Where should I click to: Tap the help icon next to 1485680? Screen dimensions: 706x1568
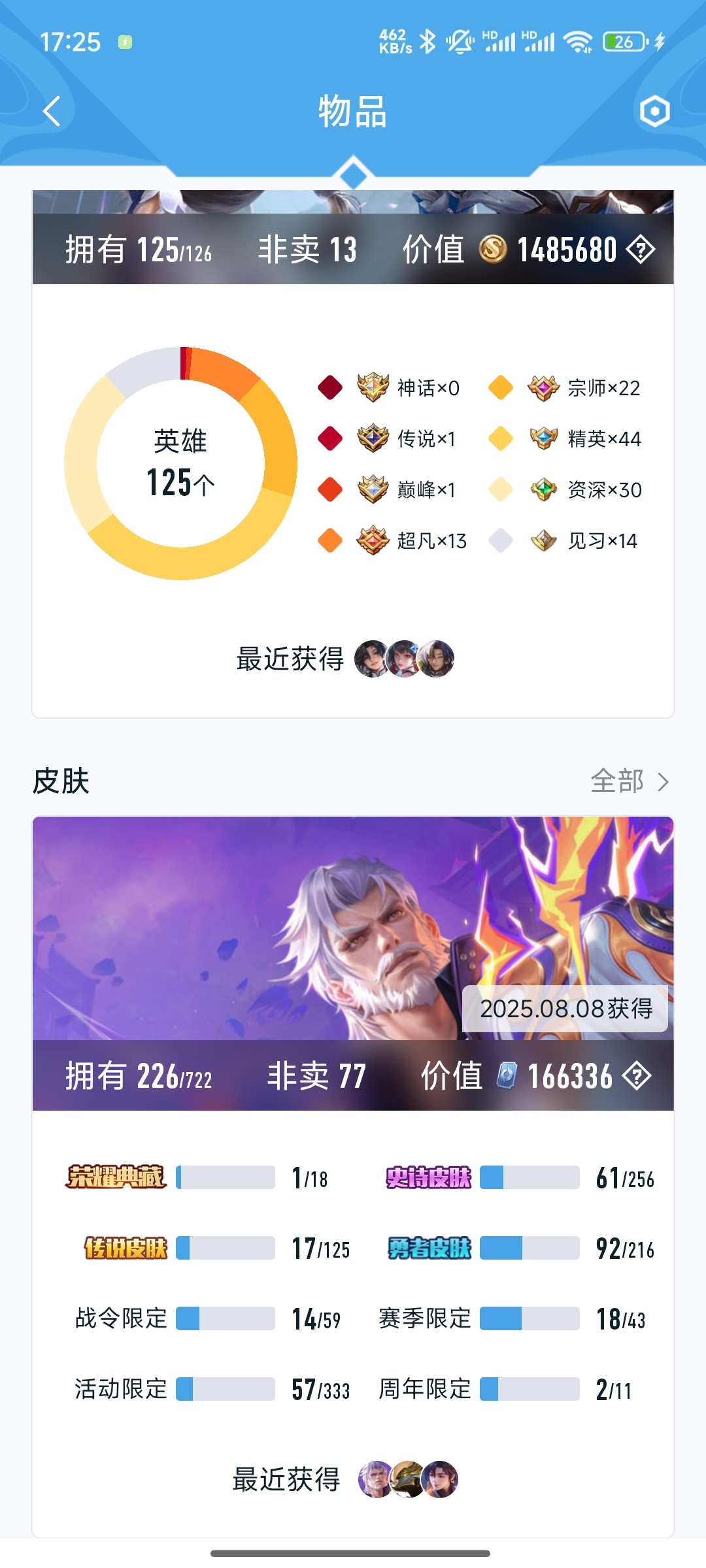[x=640, y=250]
